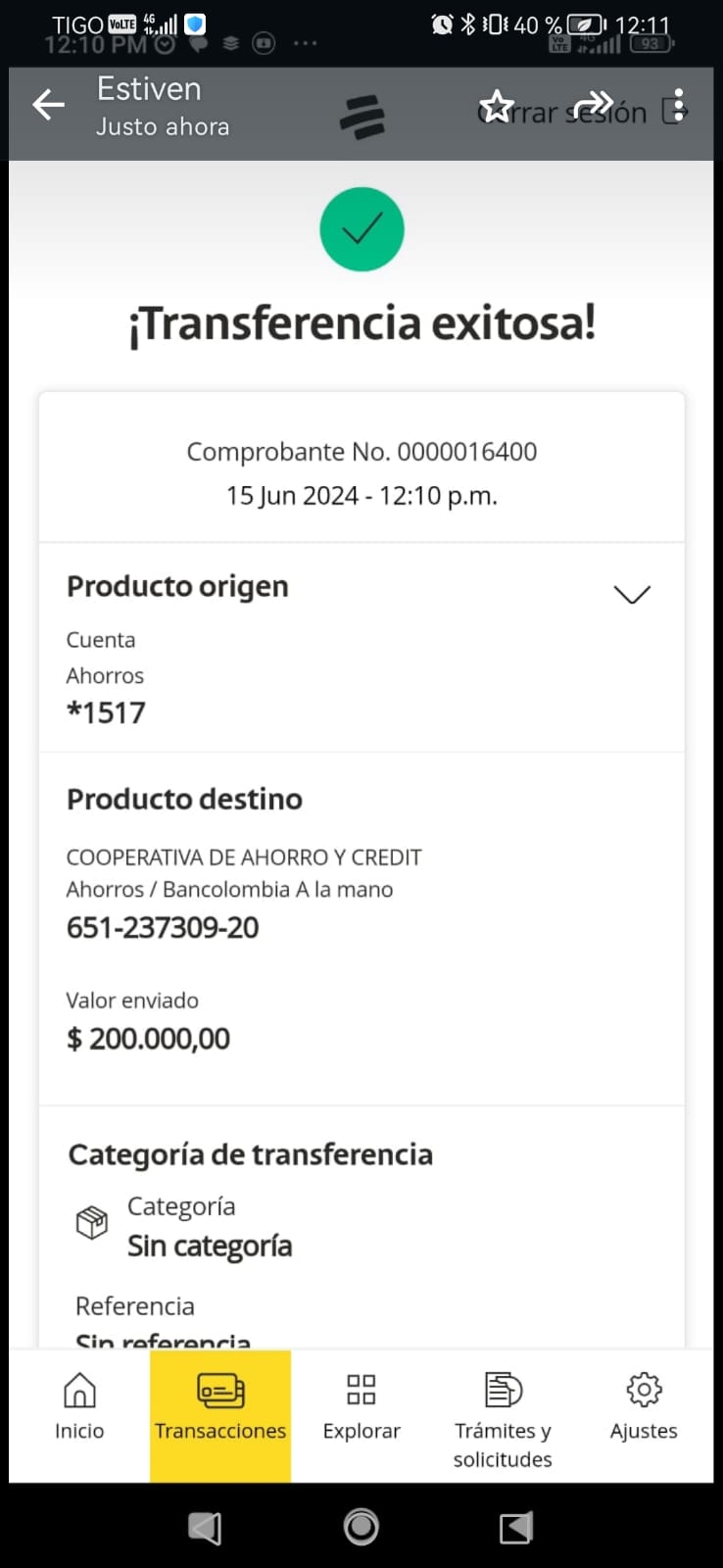723x1568 pixels.
Task: Tap the system home button
Action: [x=361, y=1526]
